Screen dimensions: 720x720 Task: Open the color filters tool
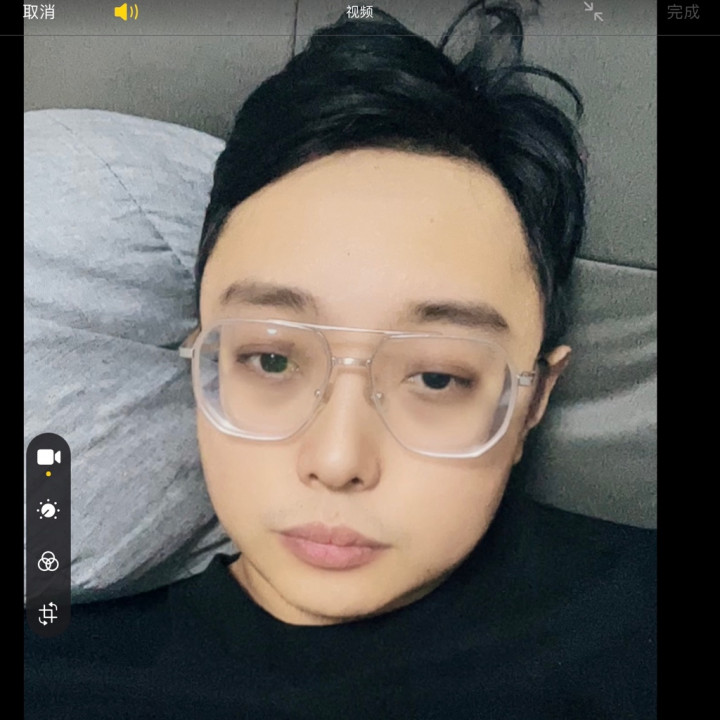click(48, 562)
